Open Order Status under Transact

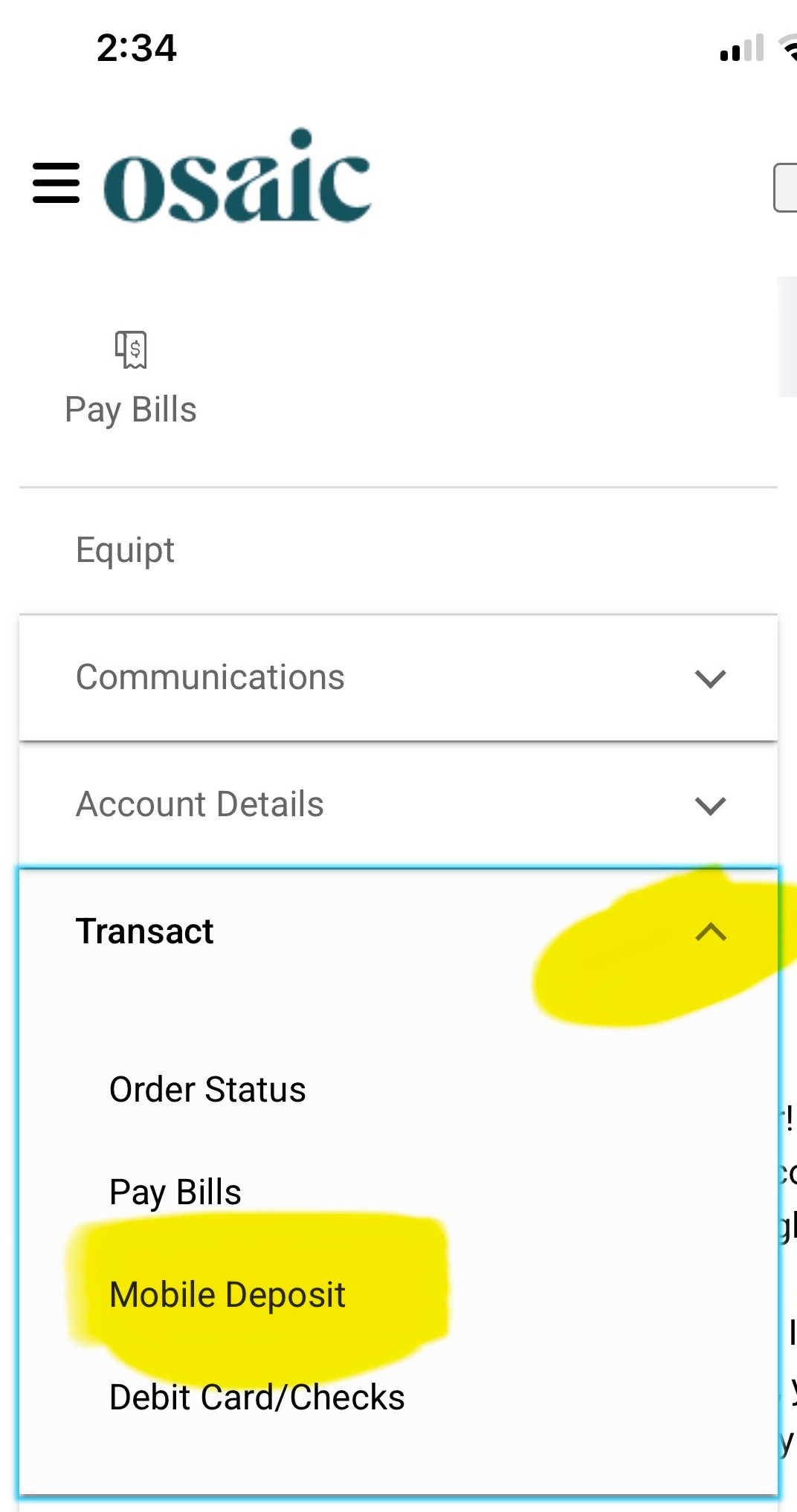(207, 1091)
